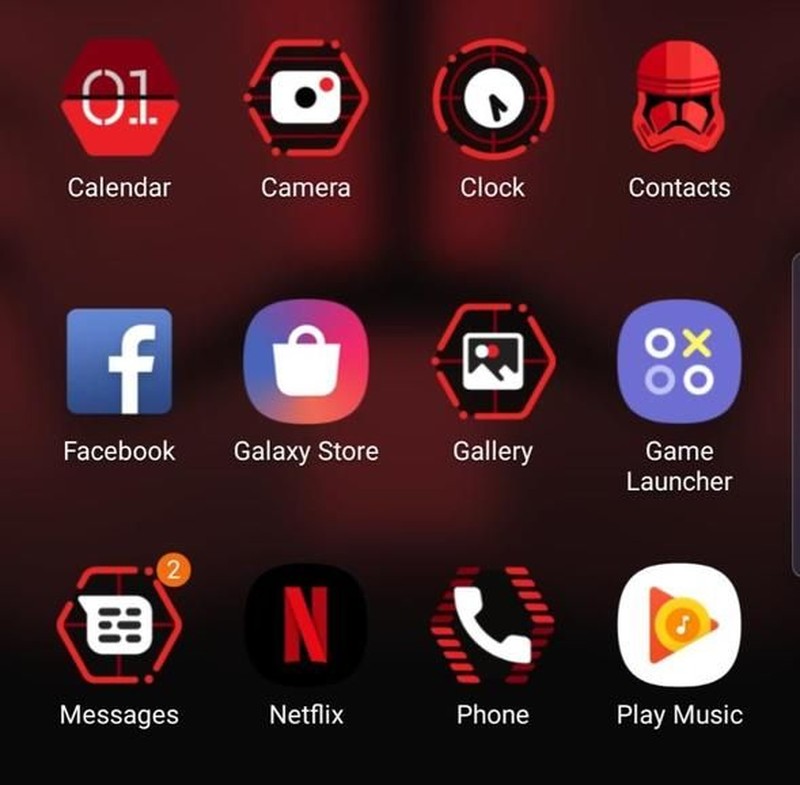The height and width of the screenshot is (785, 800).
Task: Open Contacts with the stormtrooper icon
Action: [679, 97]
